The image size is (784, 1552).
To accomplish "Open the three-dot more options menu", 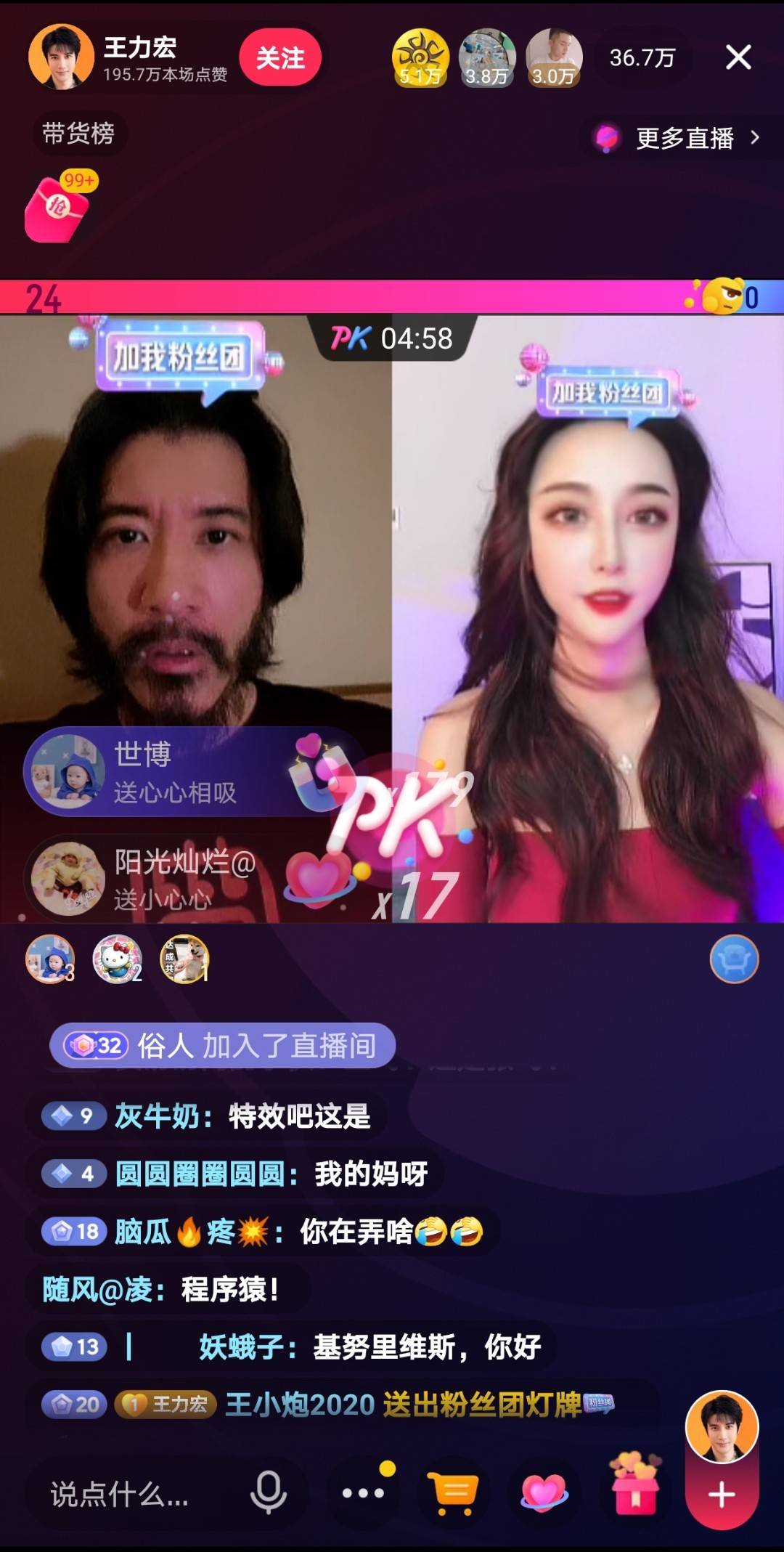I will point(363,1493).
